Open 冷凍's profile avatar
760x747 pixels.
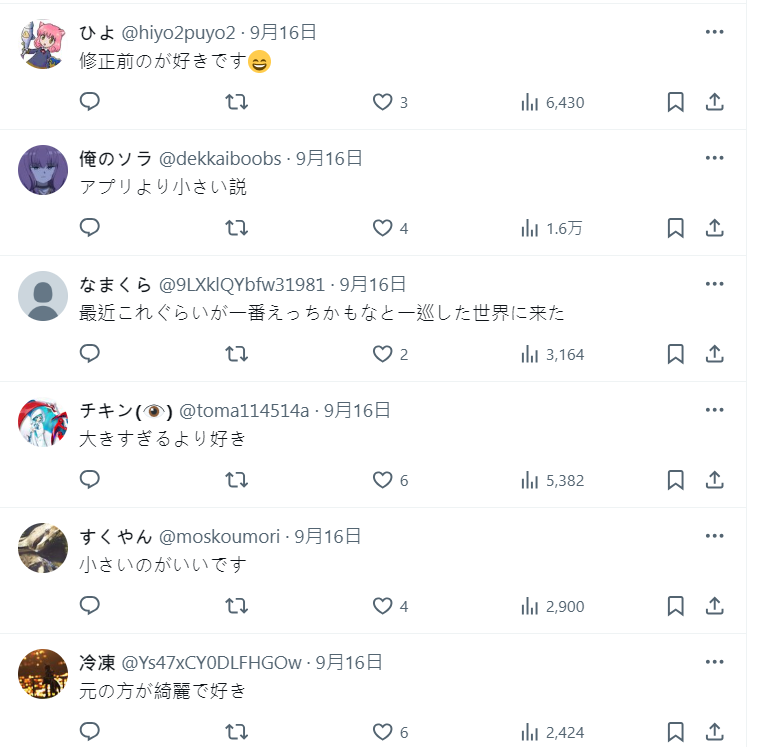coord(42,673)
